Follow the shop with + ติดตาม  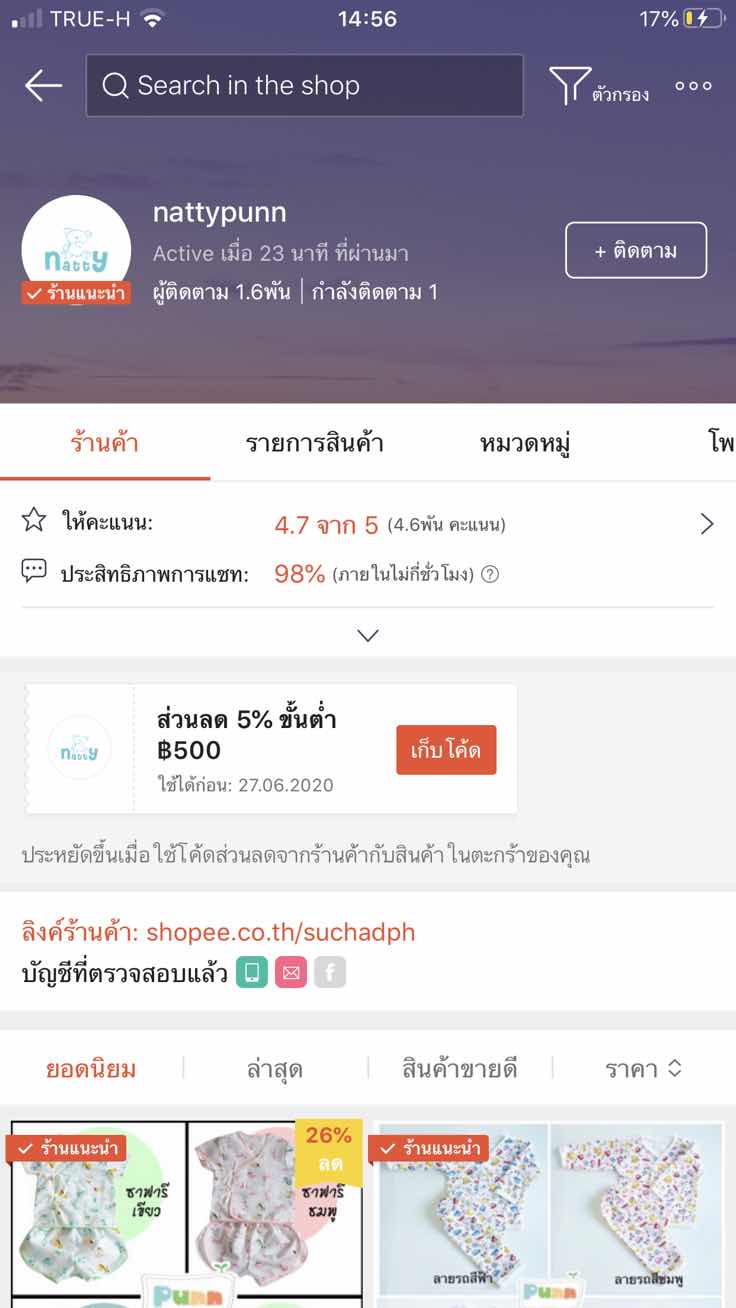click(636, 250)
